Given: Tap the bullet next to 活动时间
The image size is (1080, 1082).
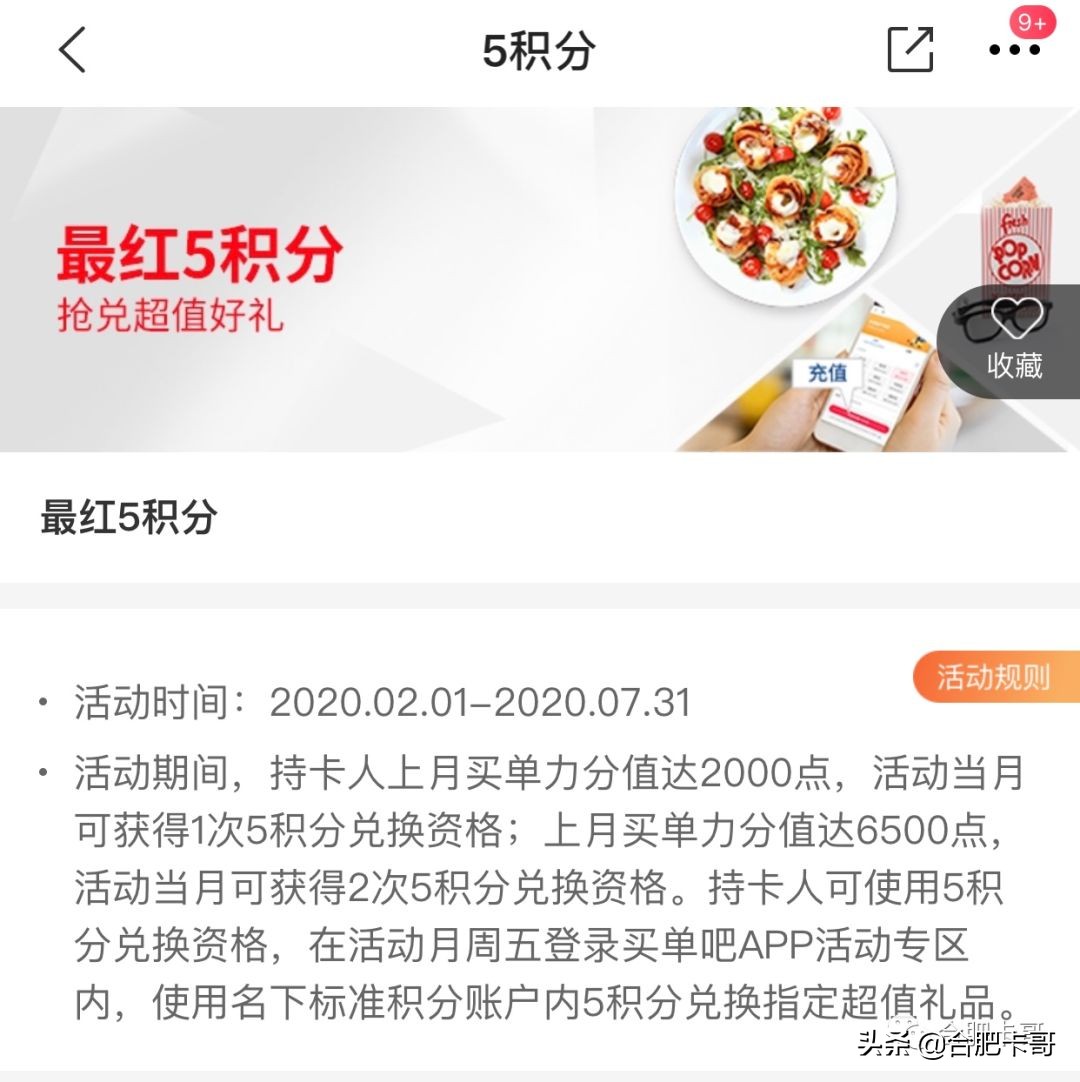Looking at the screenshot, I should [41, 702].
